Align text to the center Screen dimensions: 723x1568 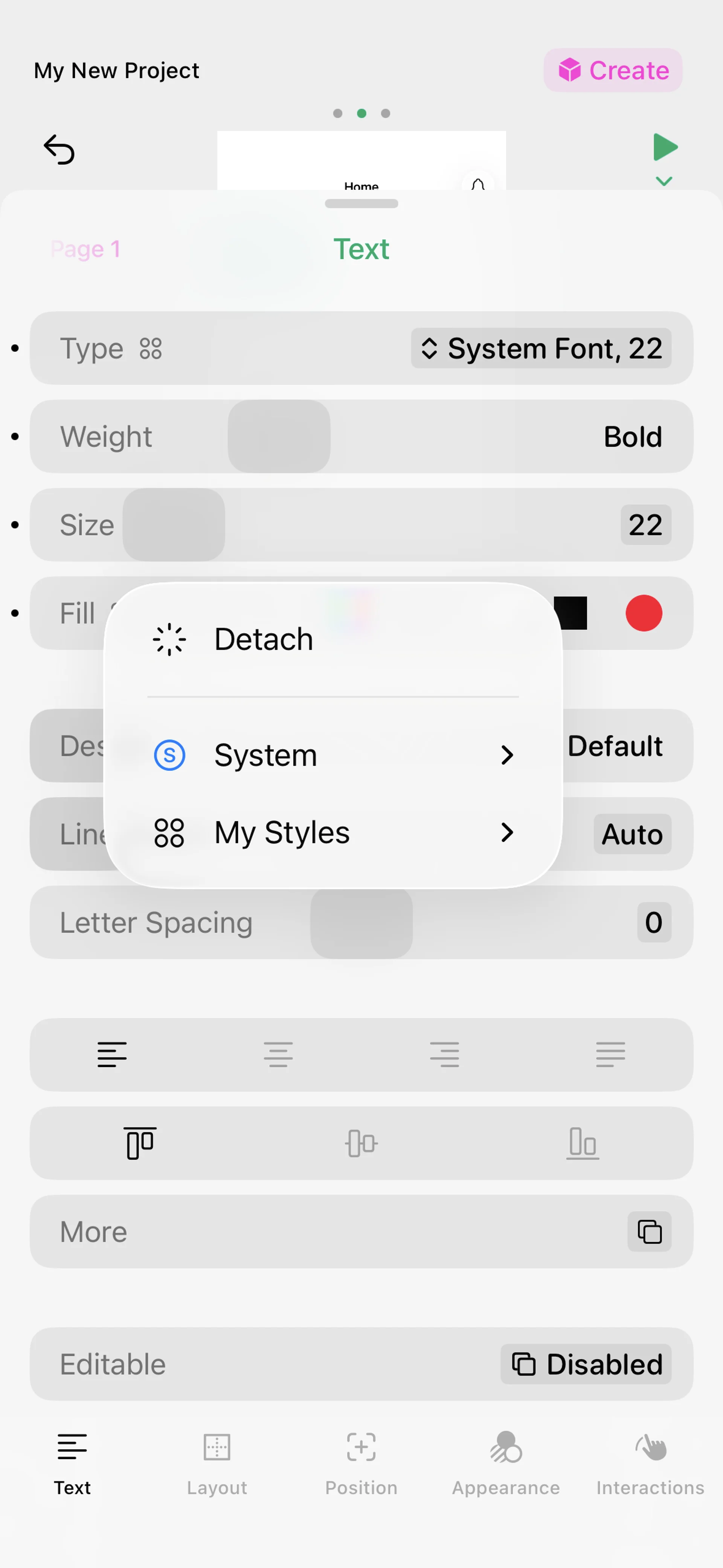pyautogui.click(x=278, y=1054)
